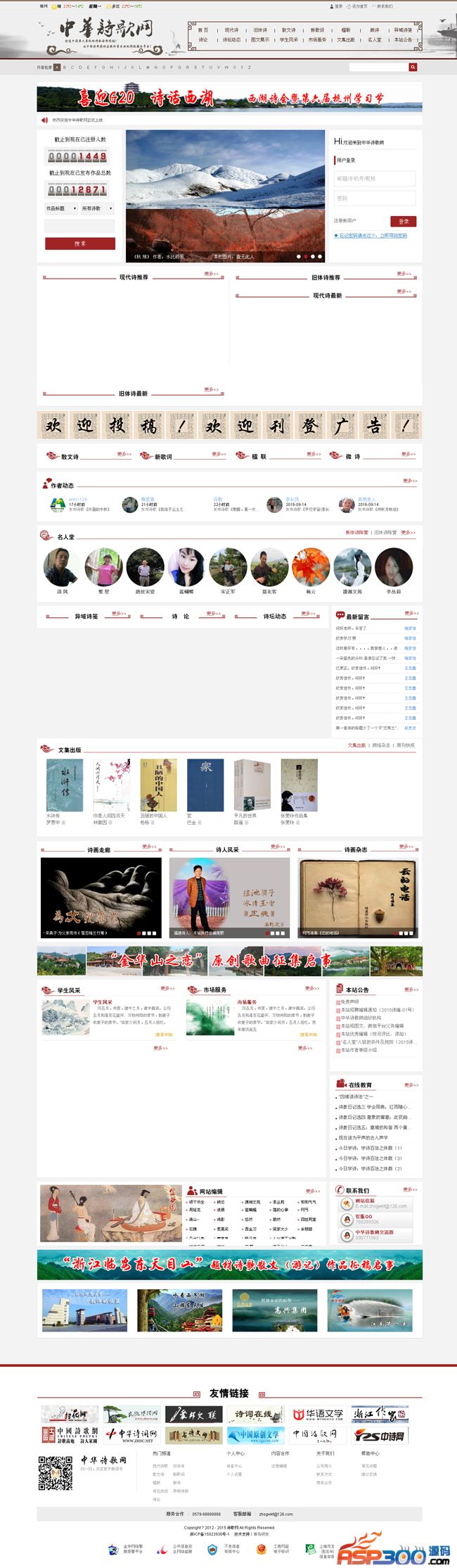Focus the 邮箱/手机号/昵称 login field

[x=375, y=179]
